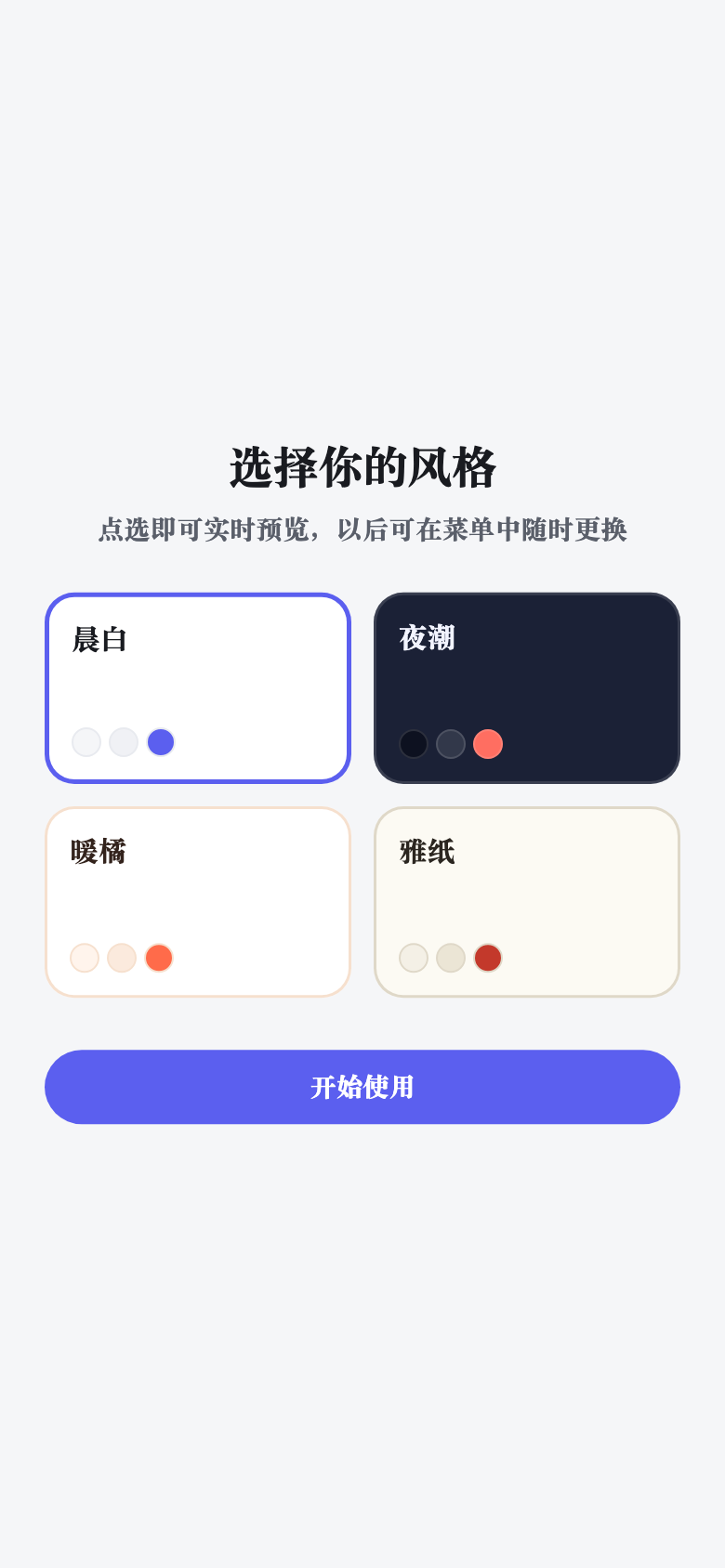The height and width of the screenshot is (1568, 725).
Task: Pick the 暖橘 theme card
Action: pos(198,902)
